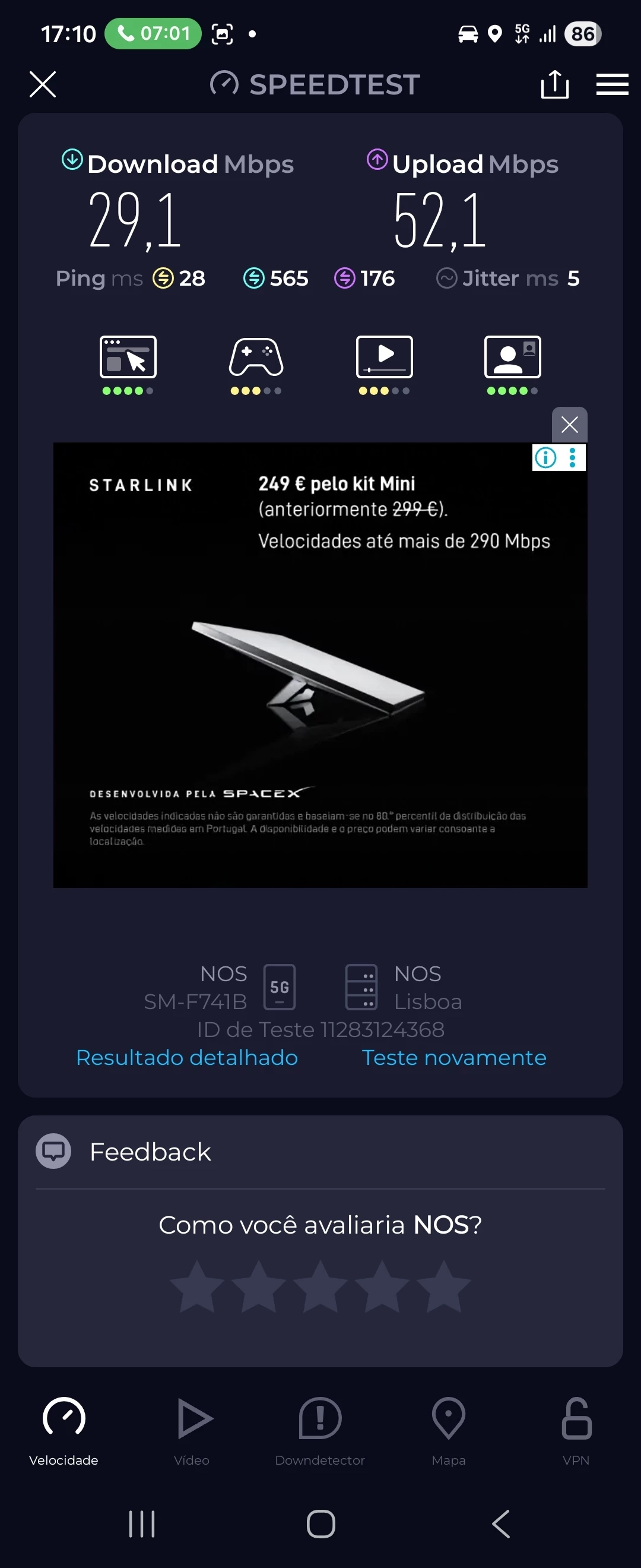Tap the video conferencing experience icon

pos(512,358)
